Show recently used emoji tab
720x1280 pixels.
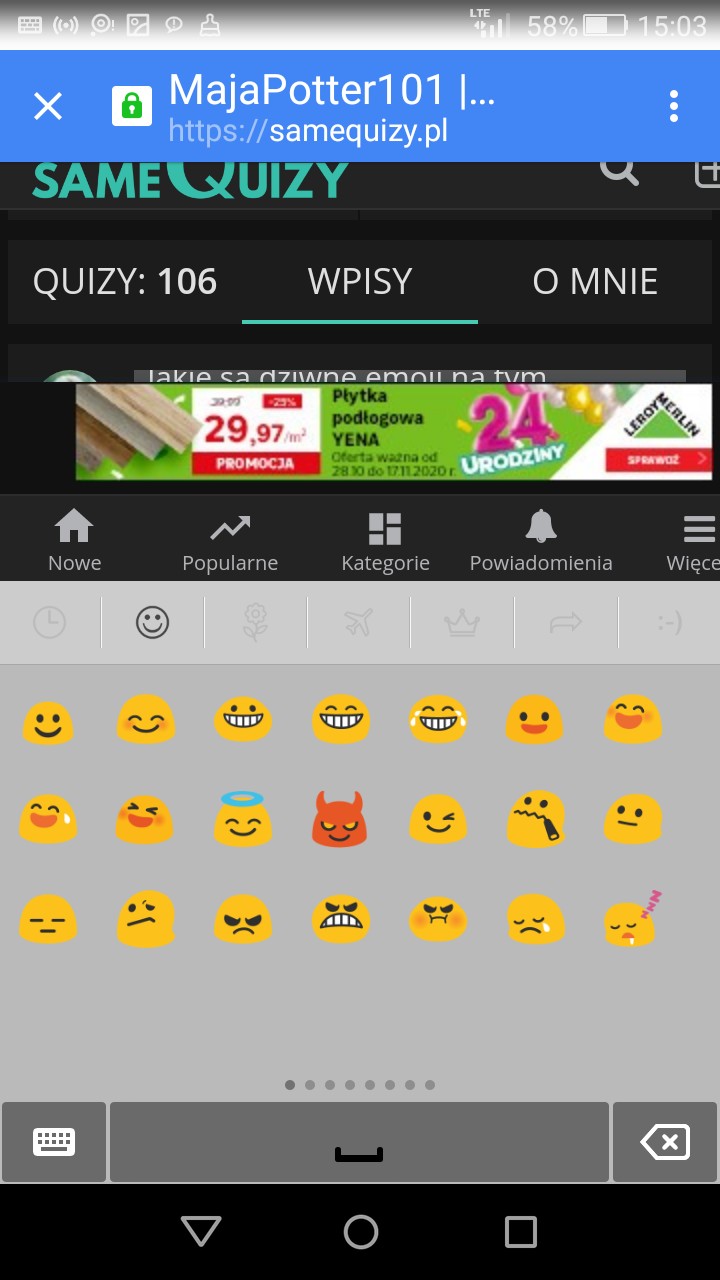pyautogui.click(x=49, y=623)
